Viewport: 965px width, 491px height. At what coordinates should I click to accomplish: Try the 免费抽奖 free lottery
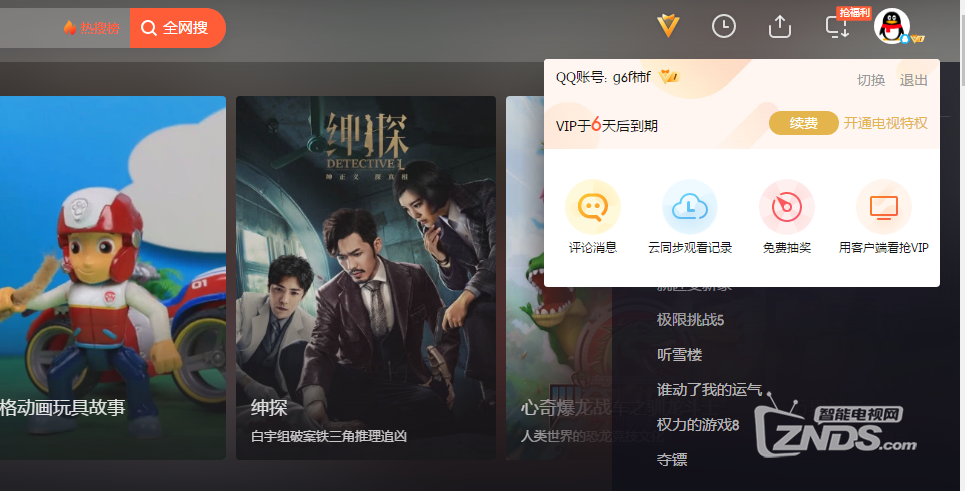(787, 217)
